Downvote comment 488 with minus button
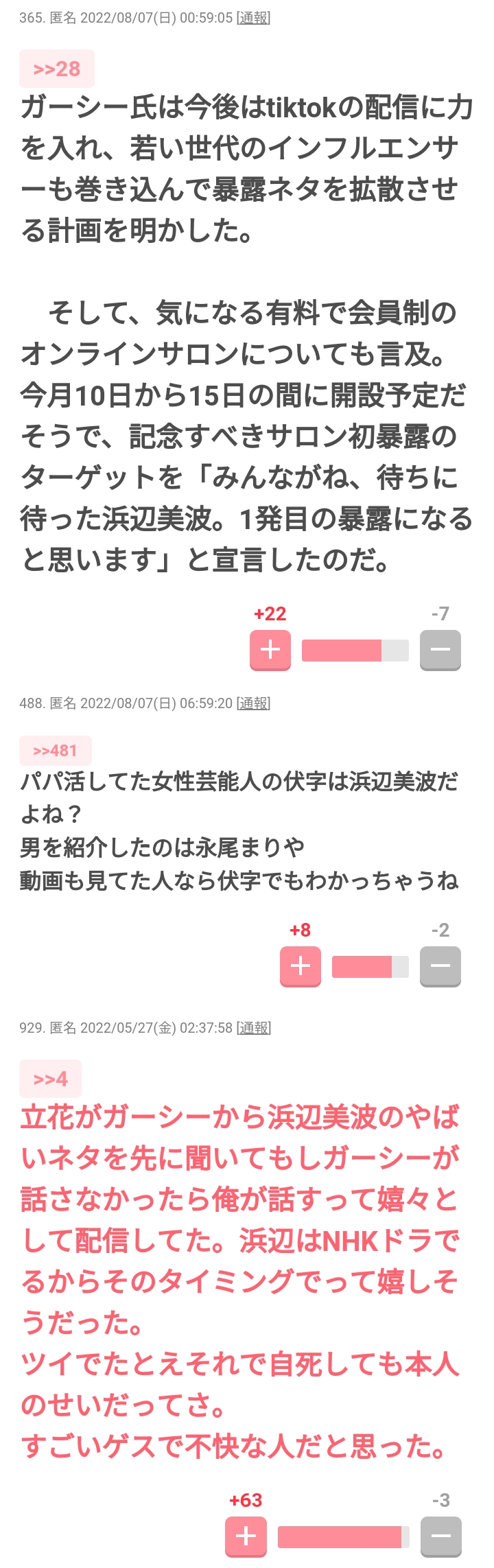The height and width of the screenshot is (1568, 494). pos(440,966)
